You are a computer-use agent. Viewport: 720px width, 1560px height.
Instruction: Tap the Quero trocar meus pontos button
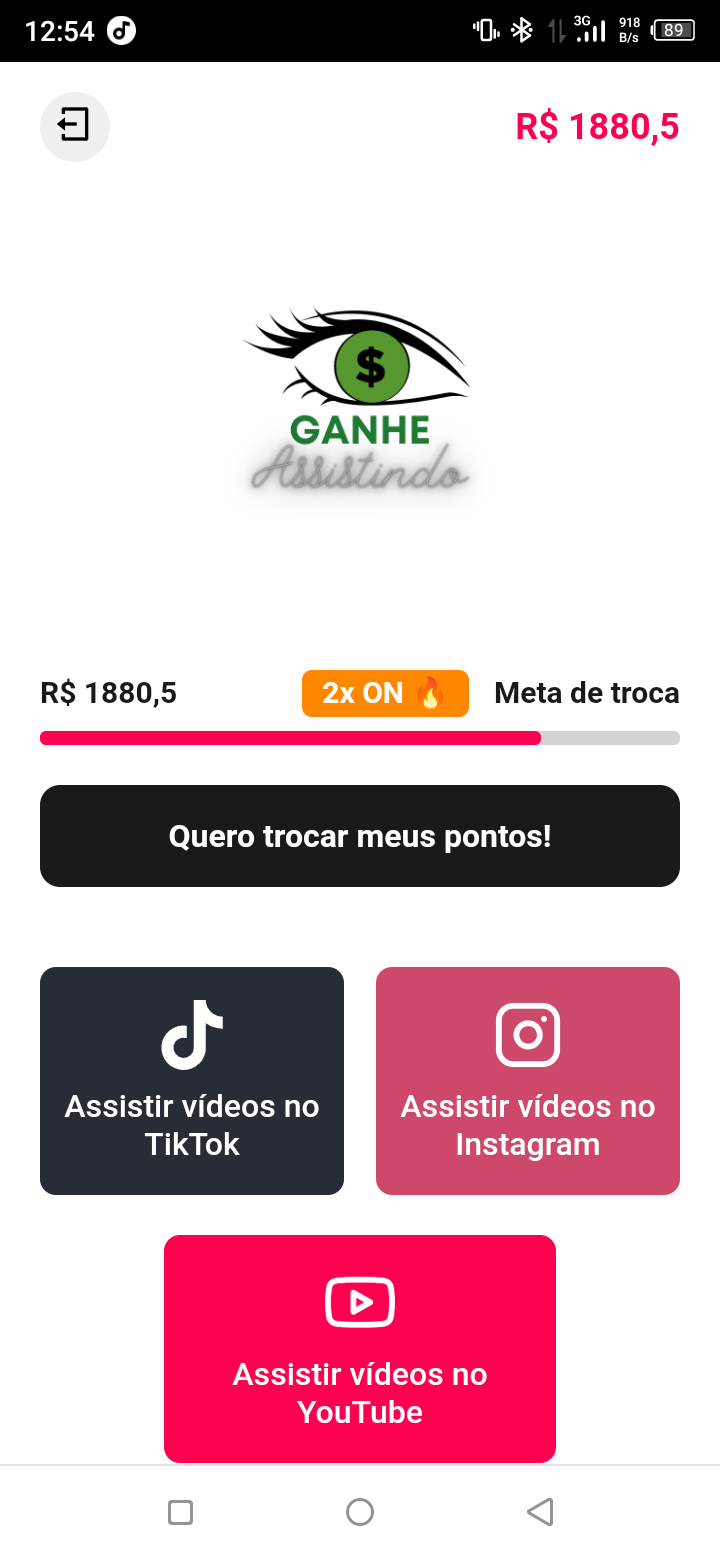360,836
